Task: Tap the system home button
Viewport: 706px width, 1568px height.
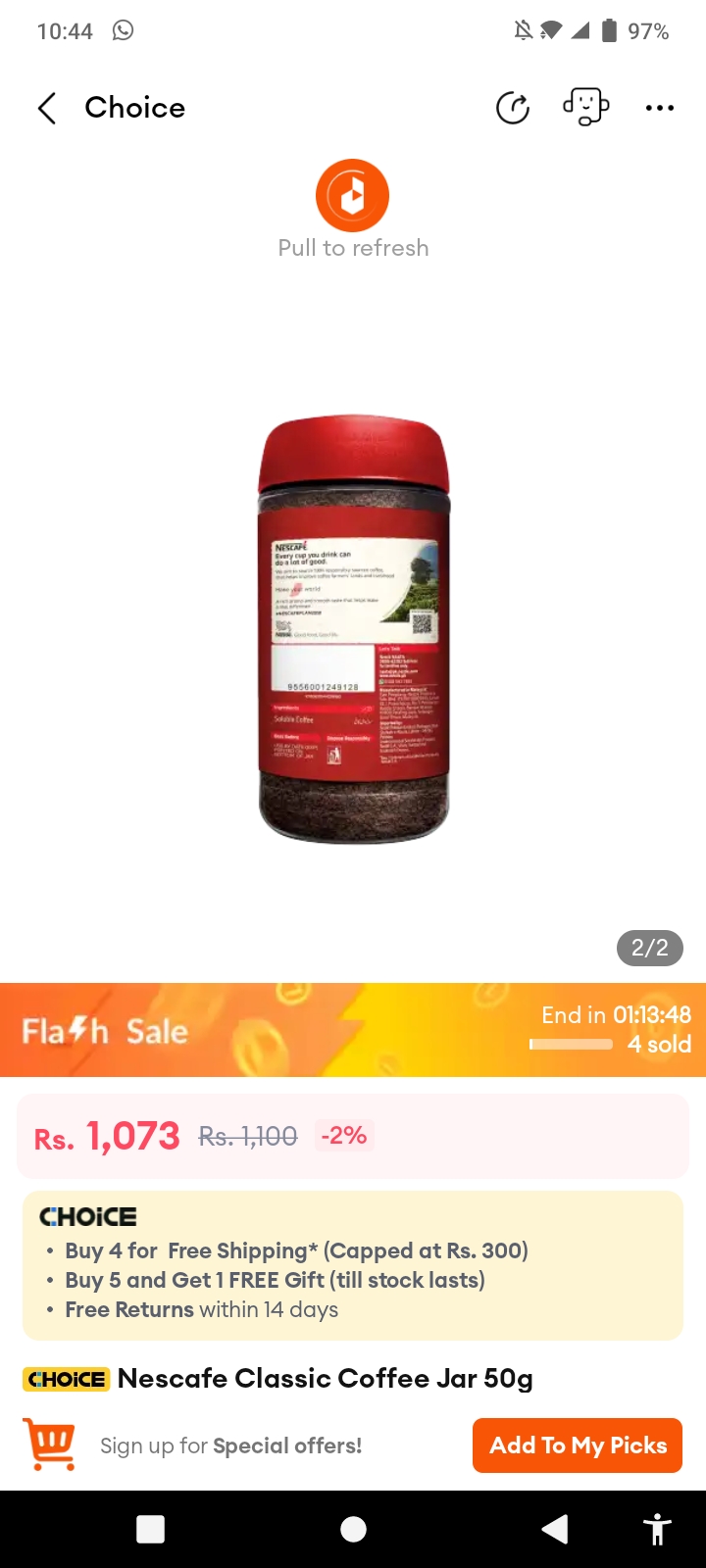Action: click(x=353, y=1529)
